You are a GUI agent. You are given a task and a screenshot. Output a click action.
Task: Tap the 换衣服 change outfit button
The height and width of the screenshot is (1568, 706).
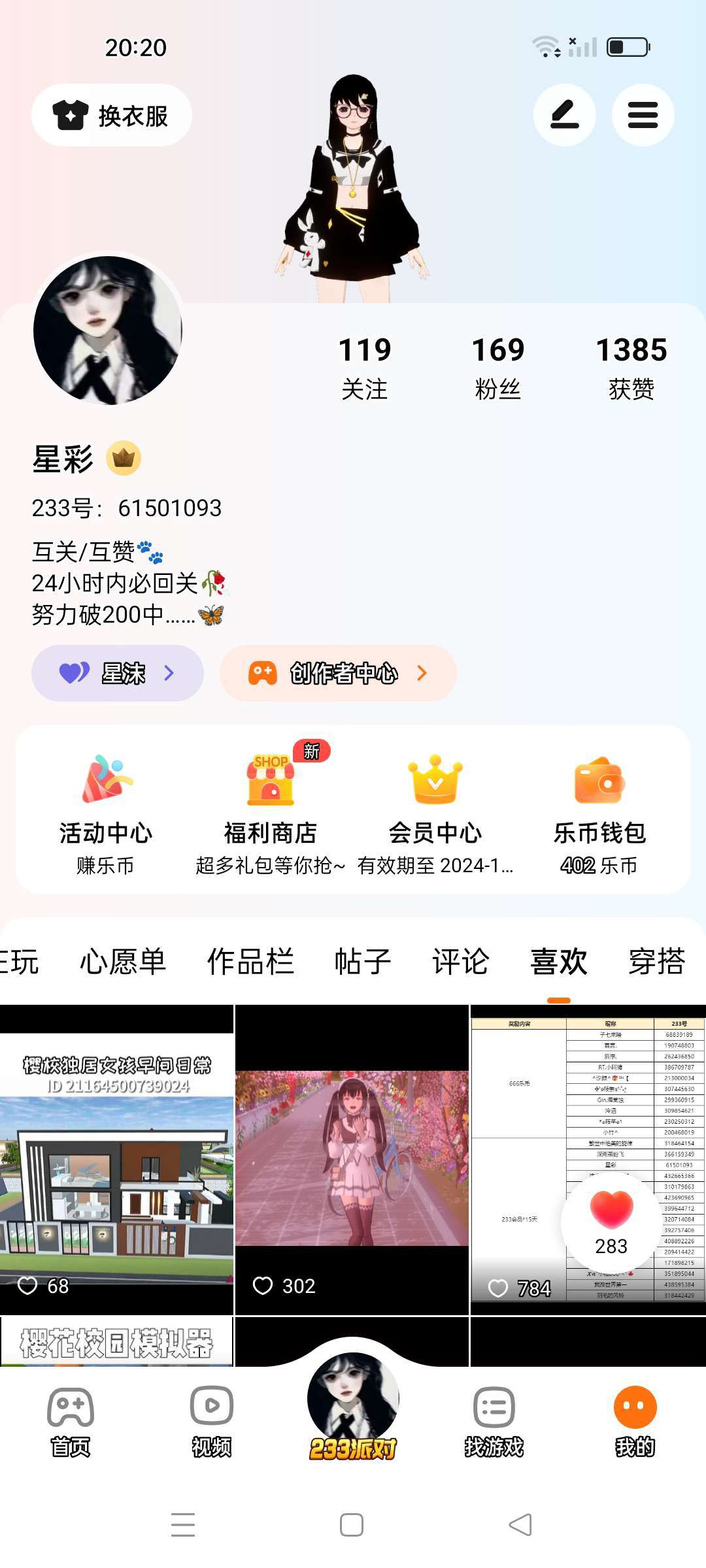111,116
